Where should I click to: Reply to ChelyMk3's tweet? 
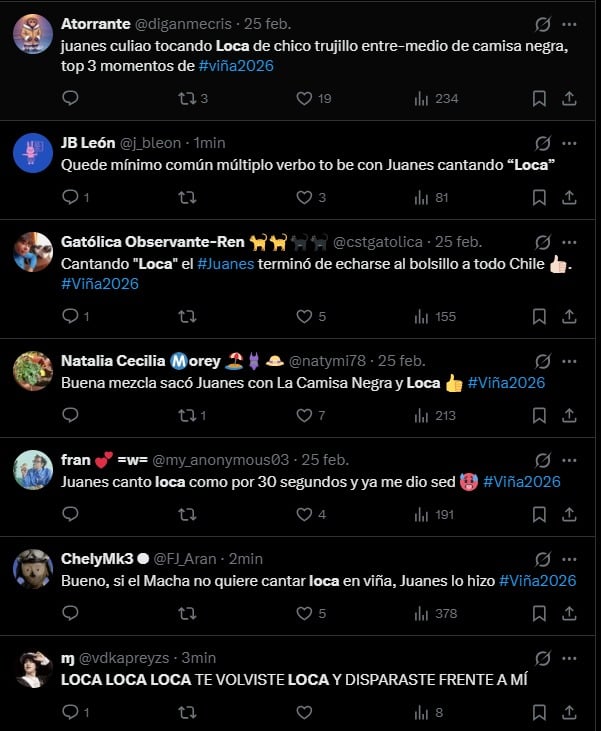[x=70, y=613]
